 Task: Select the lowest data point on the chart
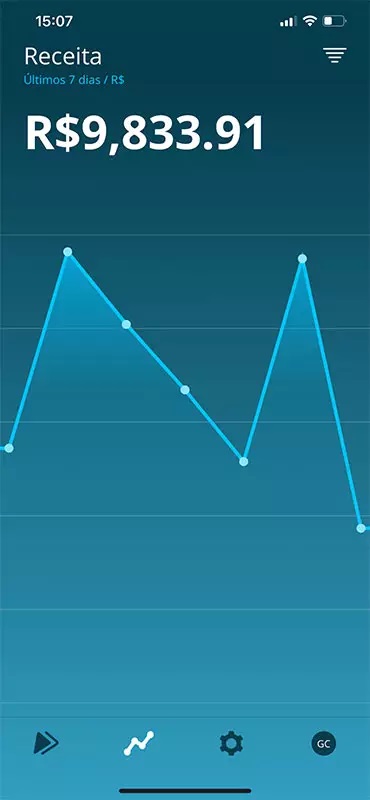tap(361, 528)
